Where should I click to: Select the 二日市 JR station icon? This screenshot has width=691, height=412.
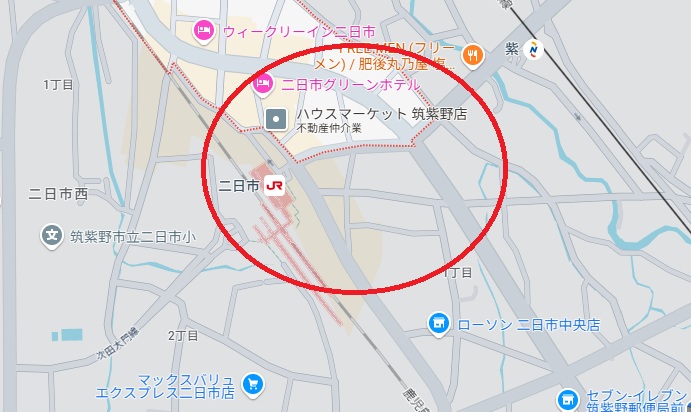click(x=276, y=186)
